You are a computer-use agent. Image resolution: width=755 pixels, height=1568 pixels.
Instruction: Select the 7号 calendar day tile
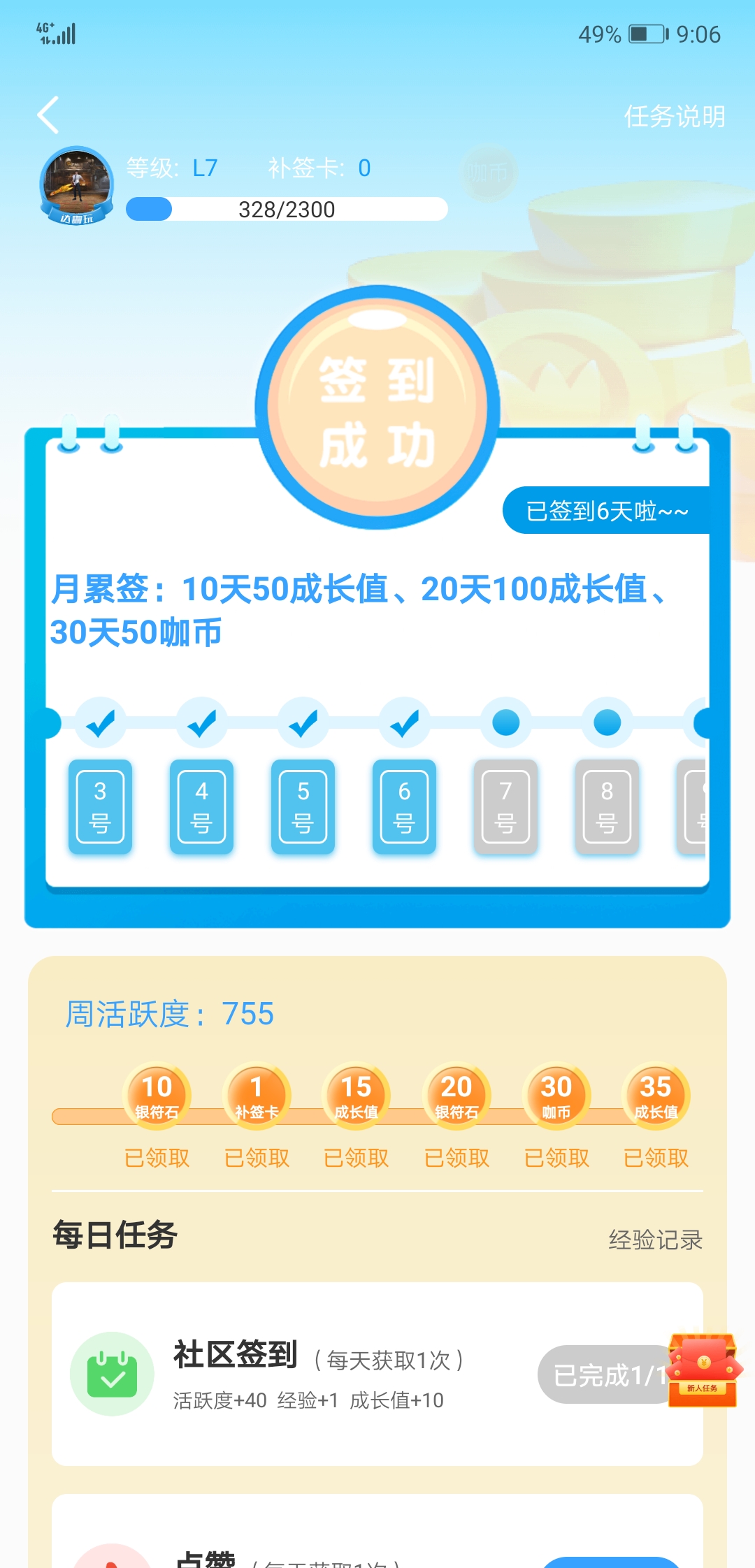[x=505, y=806]
